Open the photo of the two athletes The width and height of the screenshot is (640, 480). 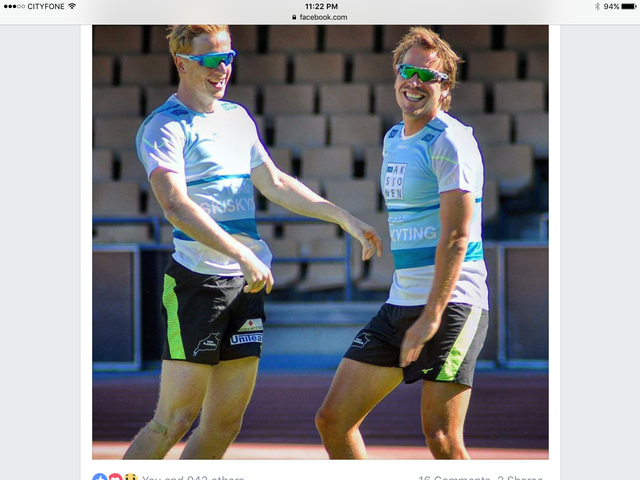[320, 240]
